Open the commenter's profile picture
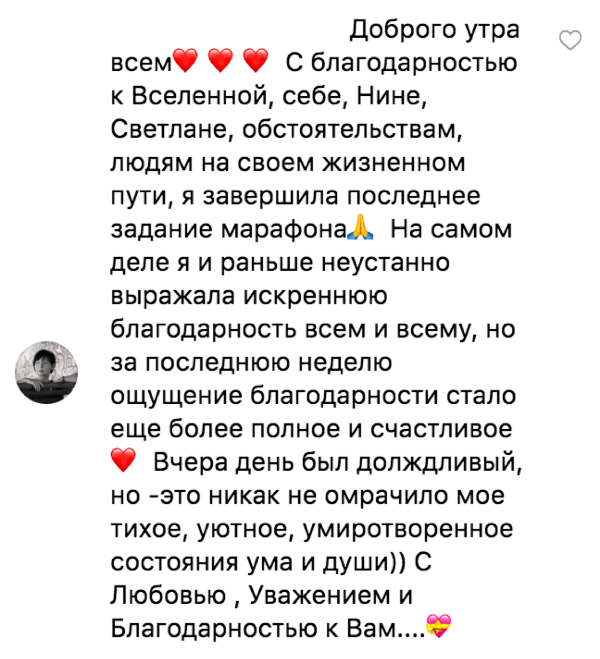 (46, 374)
